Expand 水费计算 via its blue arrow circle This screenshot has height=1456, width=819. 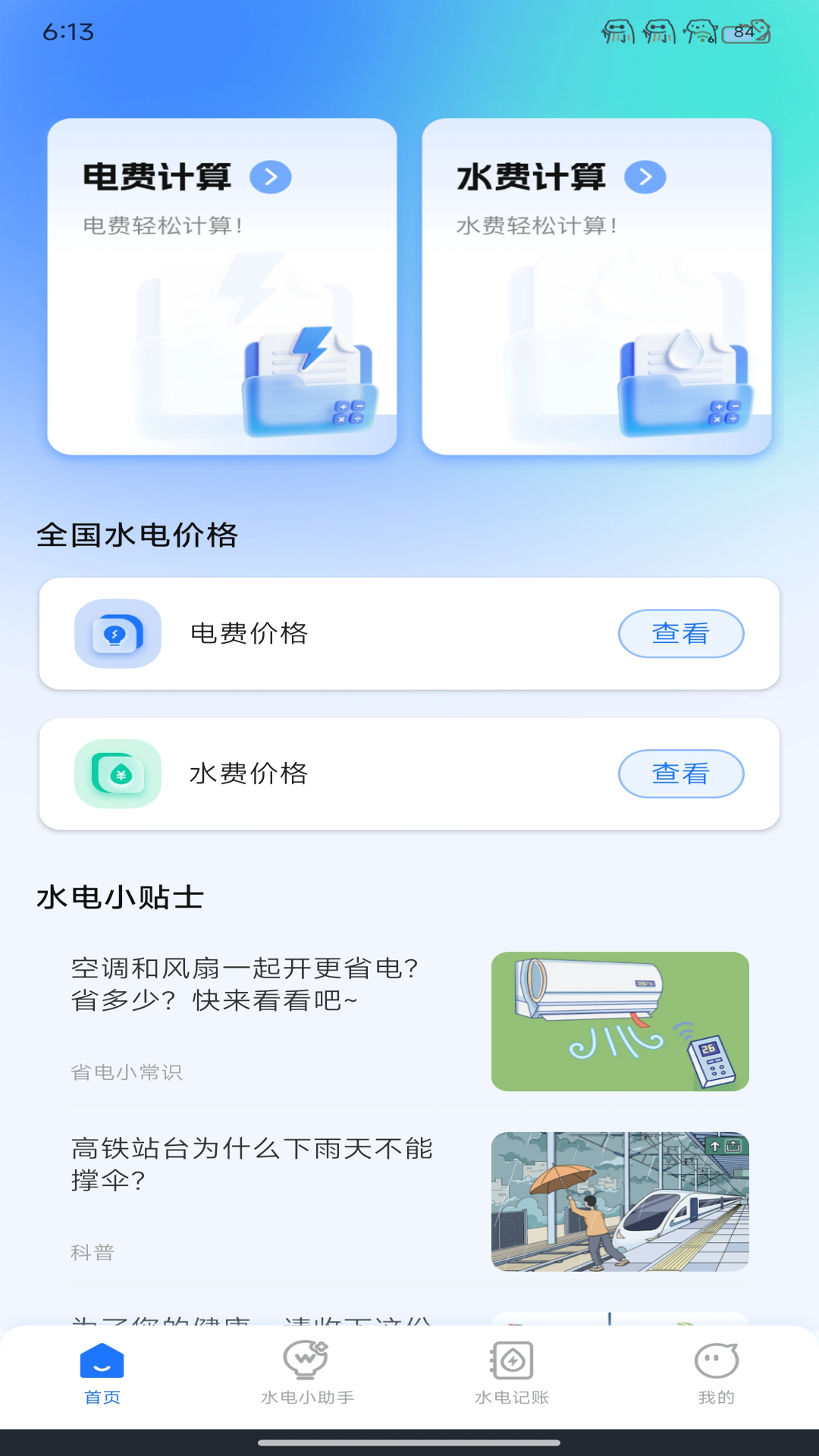[645, 177]
